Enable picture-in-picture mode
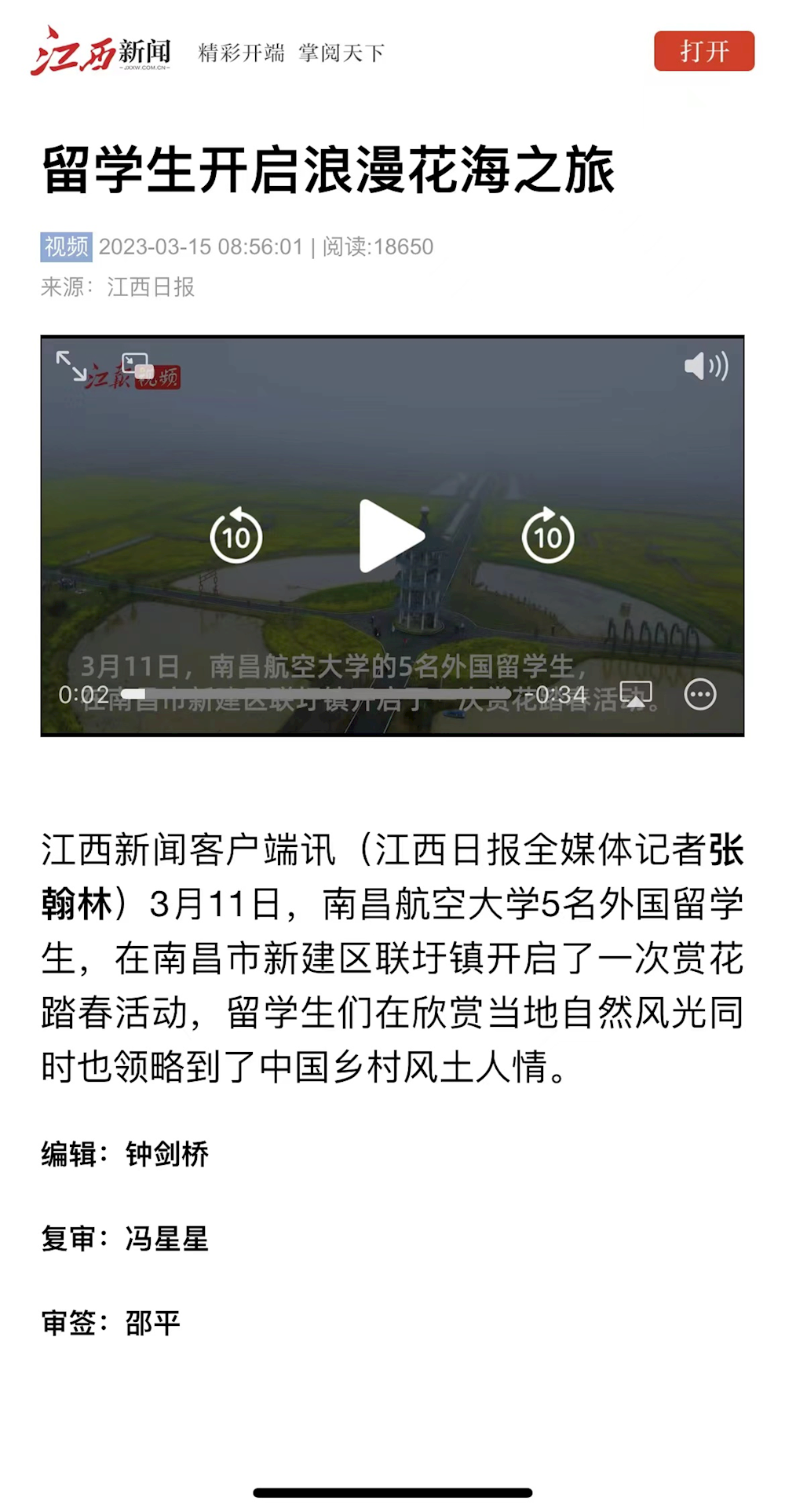The height and width of the screenshot is (1512, 785). 135,363
